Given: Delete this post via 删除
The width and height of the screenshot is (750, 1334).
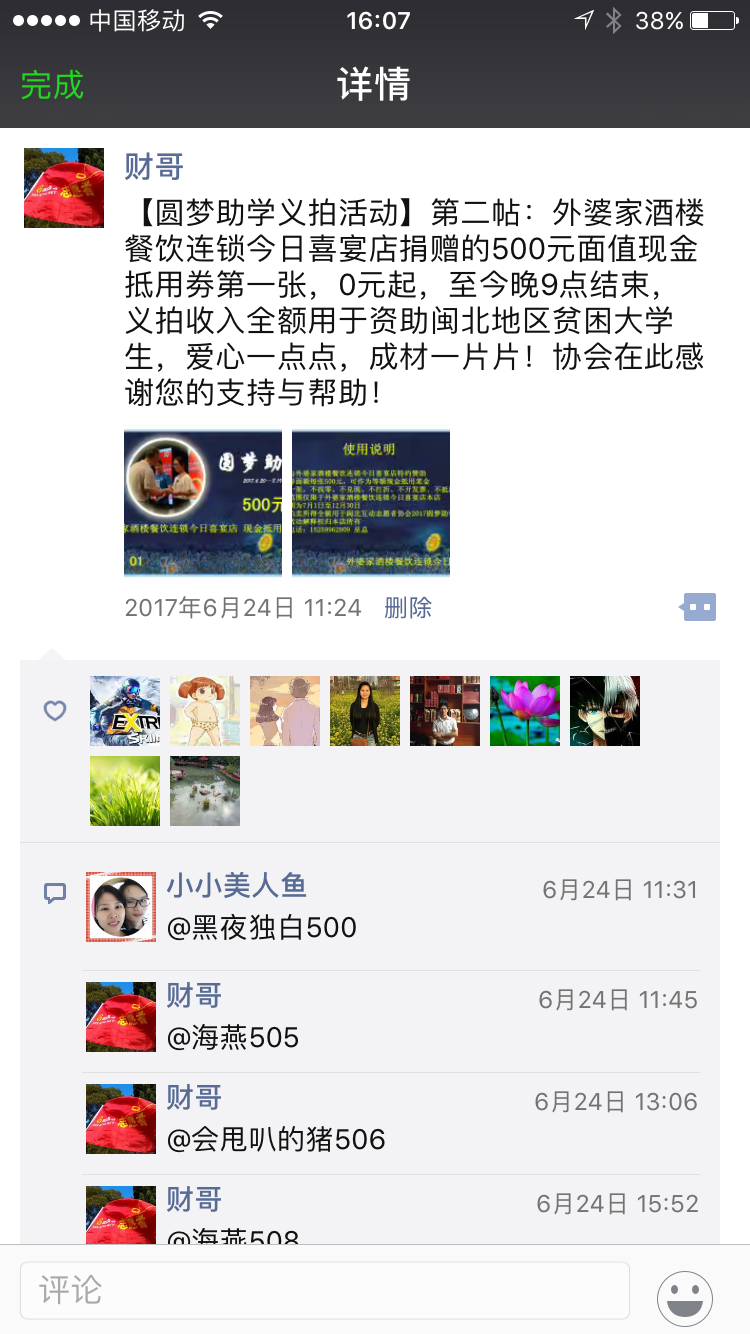Looking at the screenshot, I should [408, 608].
